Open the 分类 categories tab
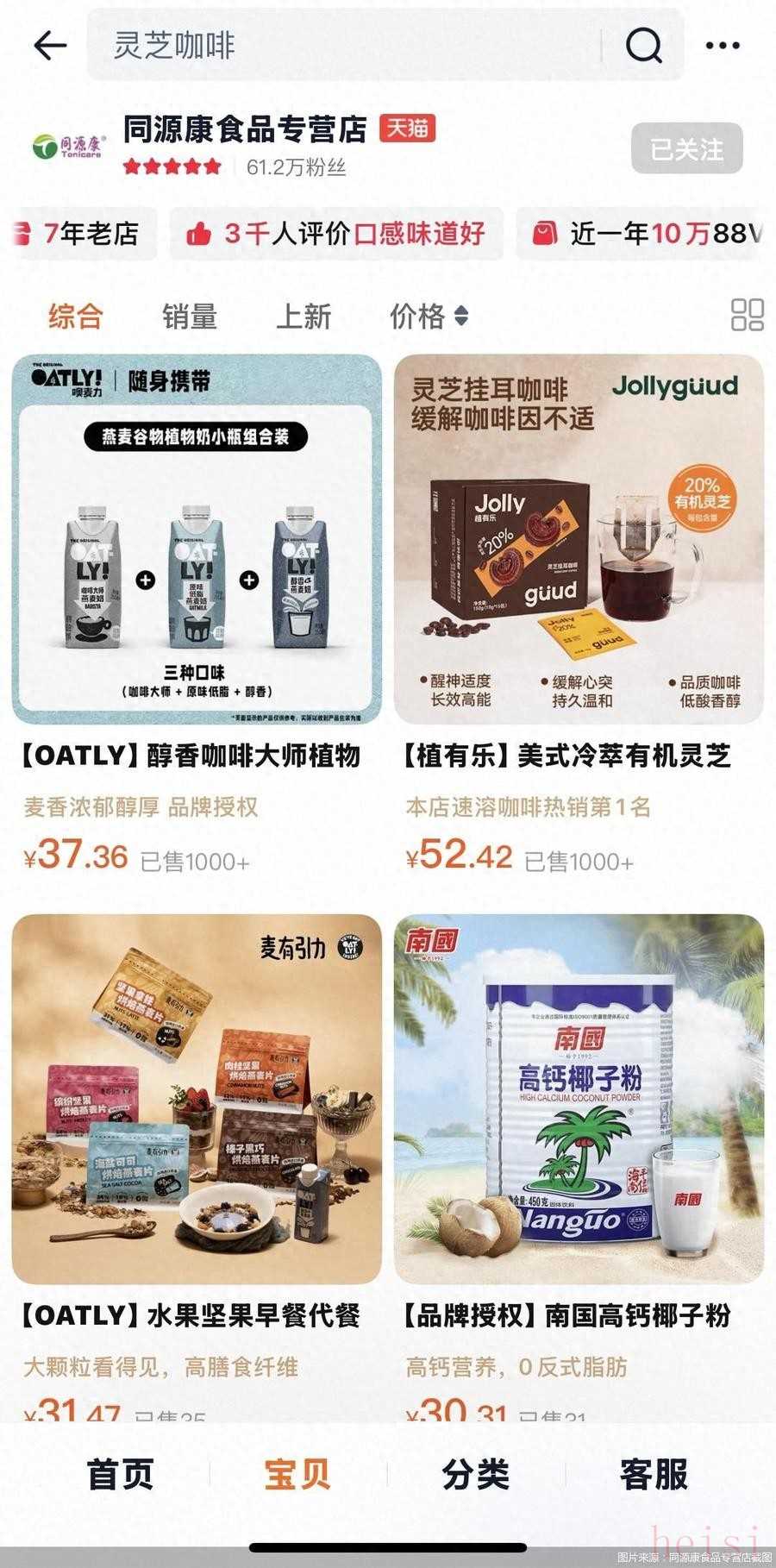Viewport: 776px width, 1568px height. (x=475, y=1475)
